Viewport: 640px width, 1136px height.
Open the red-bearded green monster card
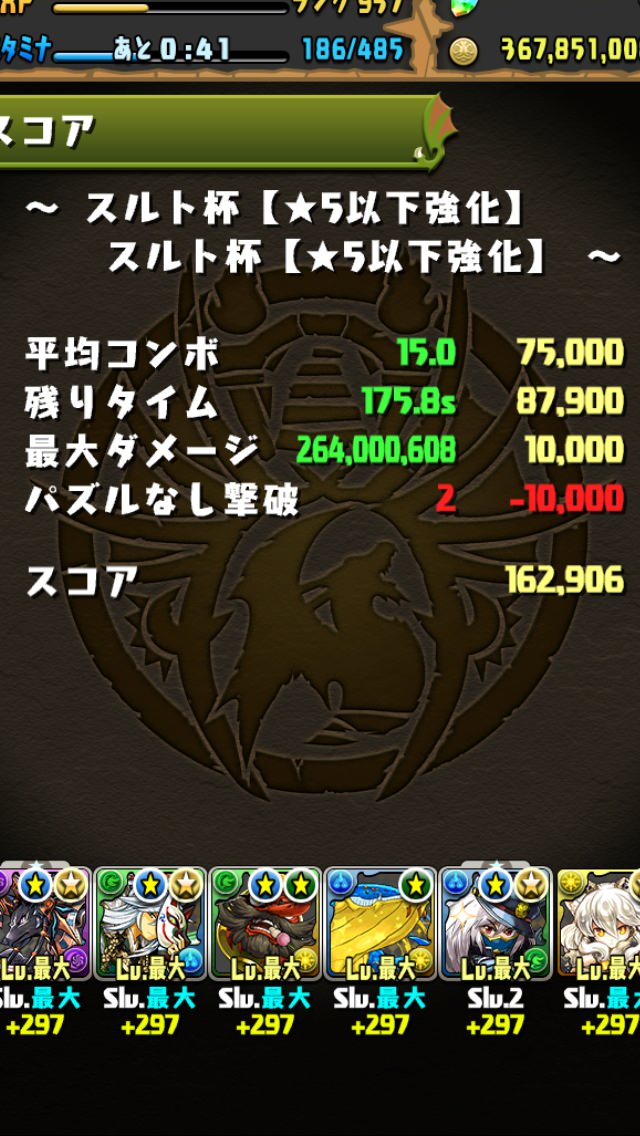pyautogui.click(x=265, y=924)
